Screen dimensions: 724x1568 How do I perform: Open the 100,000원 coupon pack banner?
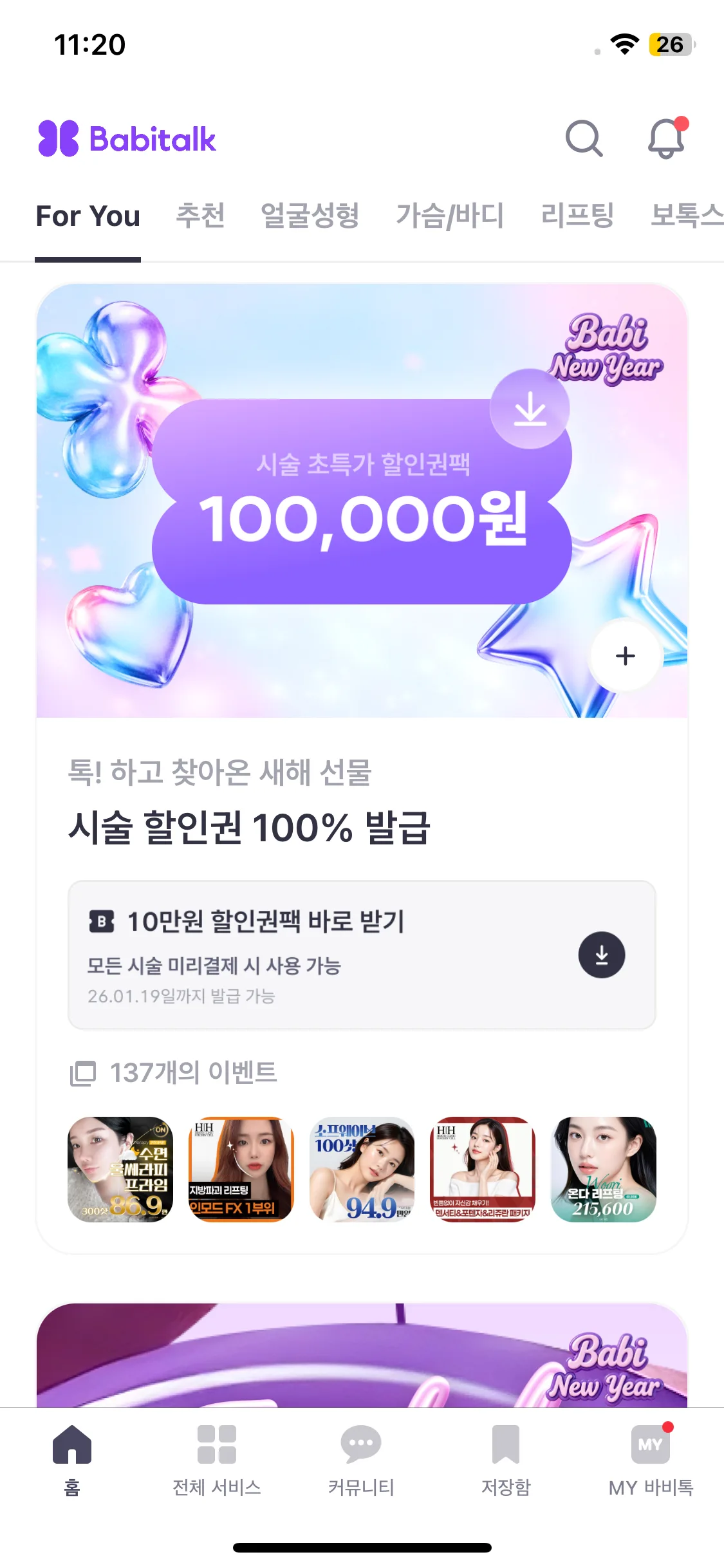pos(362,501)
